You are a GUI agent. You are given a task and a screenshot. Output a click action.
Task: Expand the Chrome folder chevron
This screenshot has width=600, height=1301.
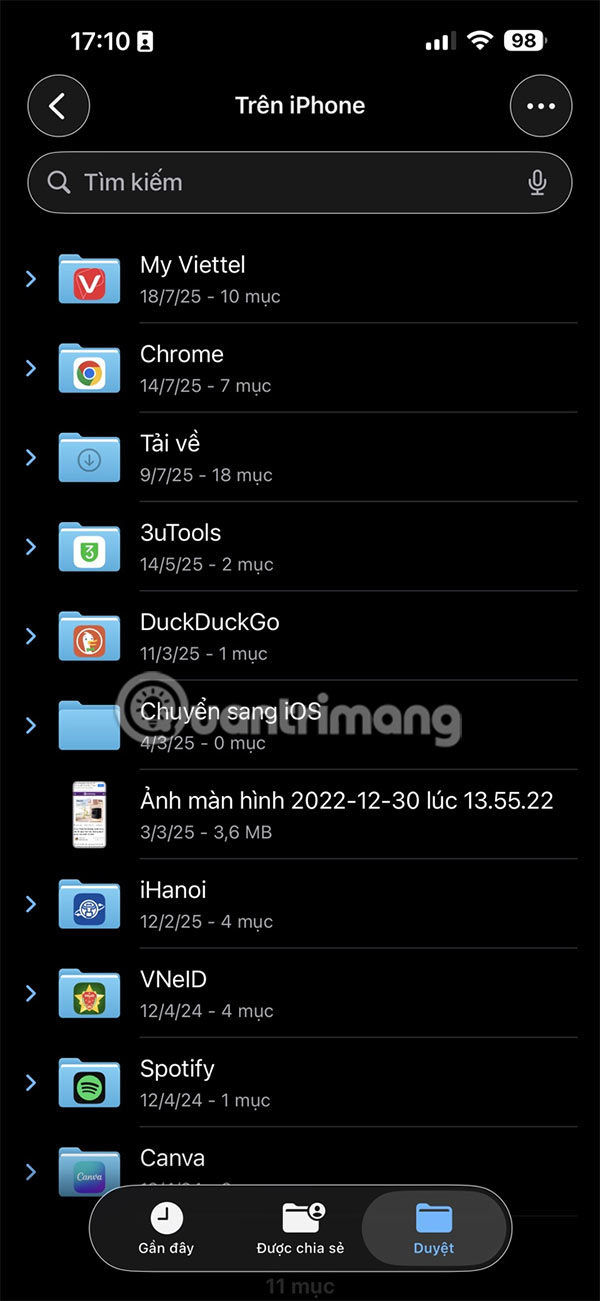coord(30,368)
